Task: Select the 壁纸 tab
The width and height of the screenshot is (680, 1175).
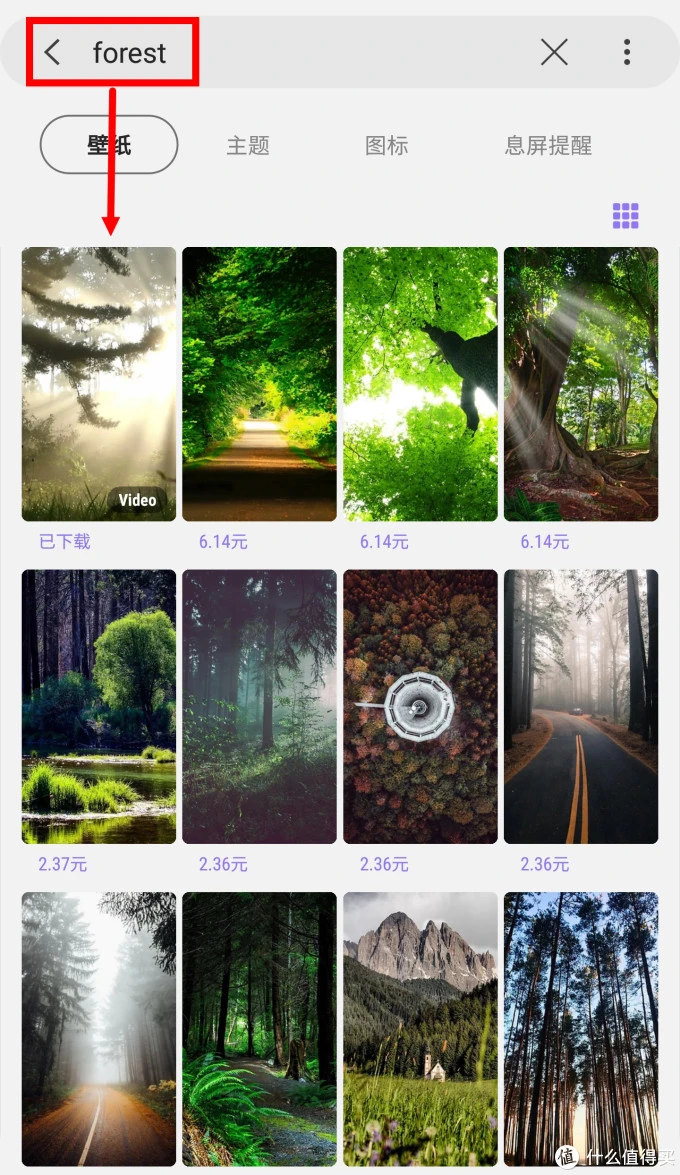Action: [x=109, y=145]
